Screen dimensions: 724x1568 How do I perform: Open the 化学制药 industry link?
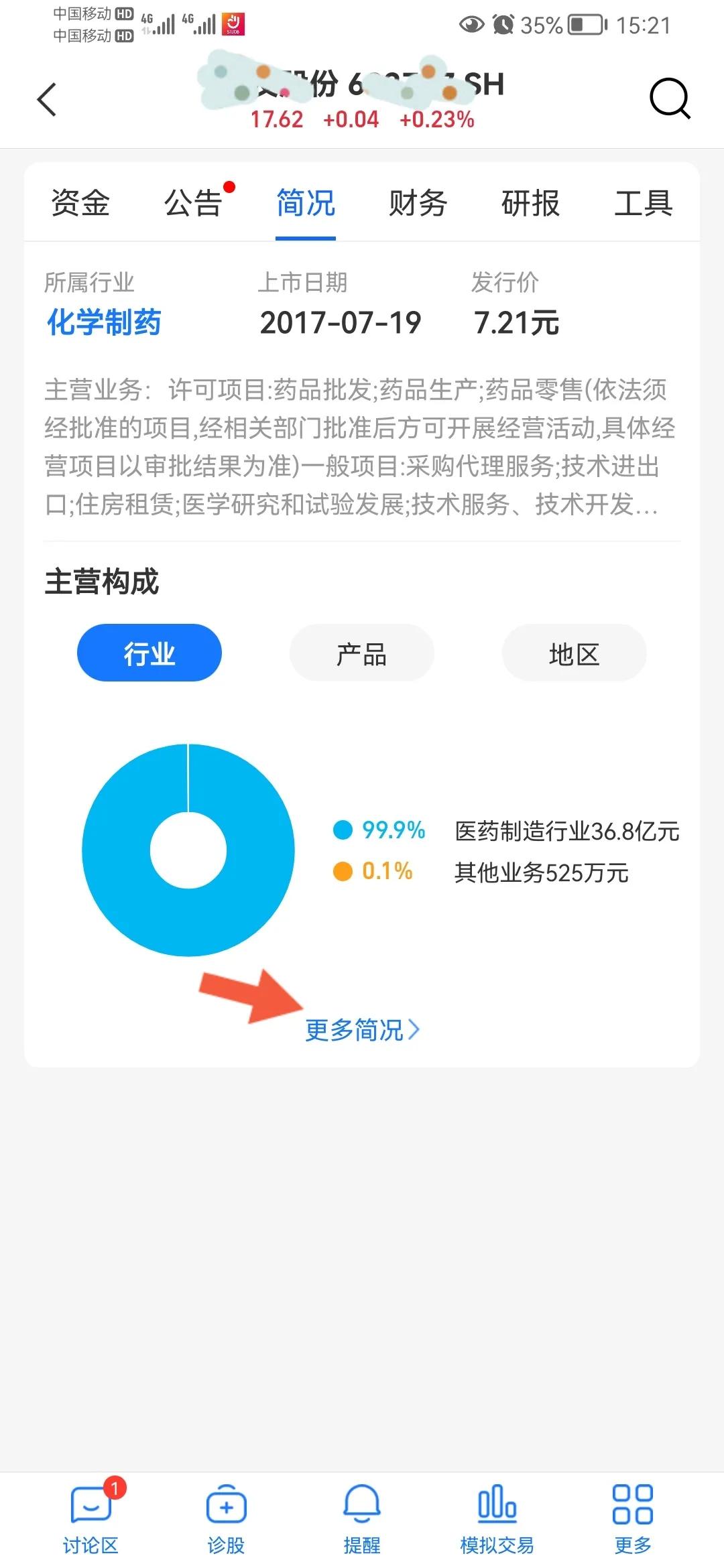pos(106,322)
